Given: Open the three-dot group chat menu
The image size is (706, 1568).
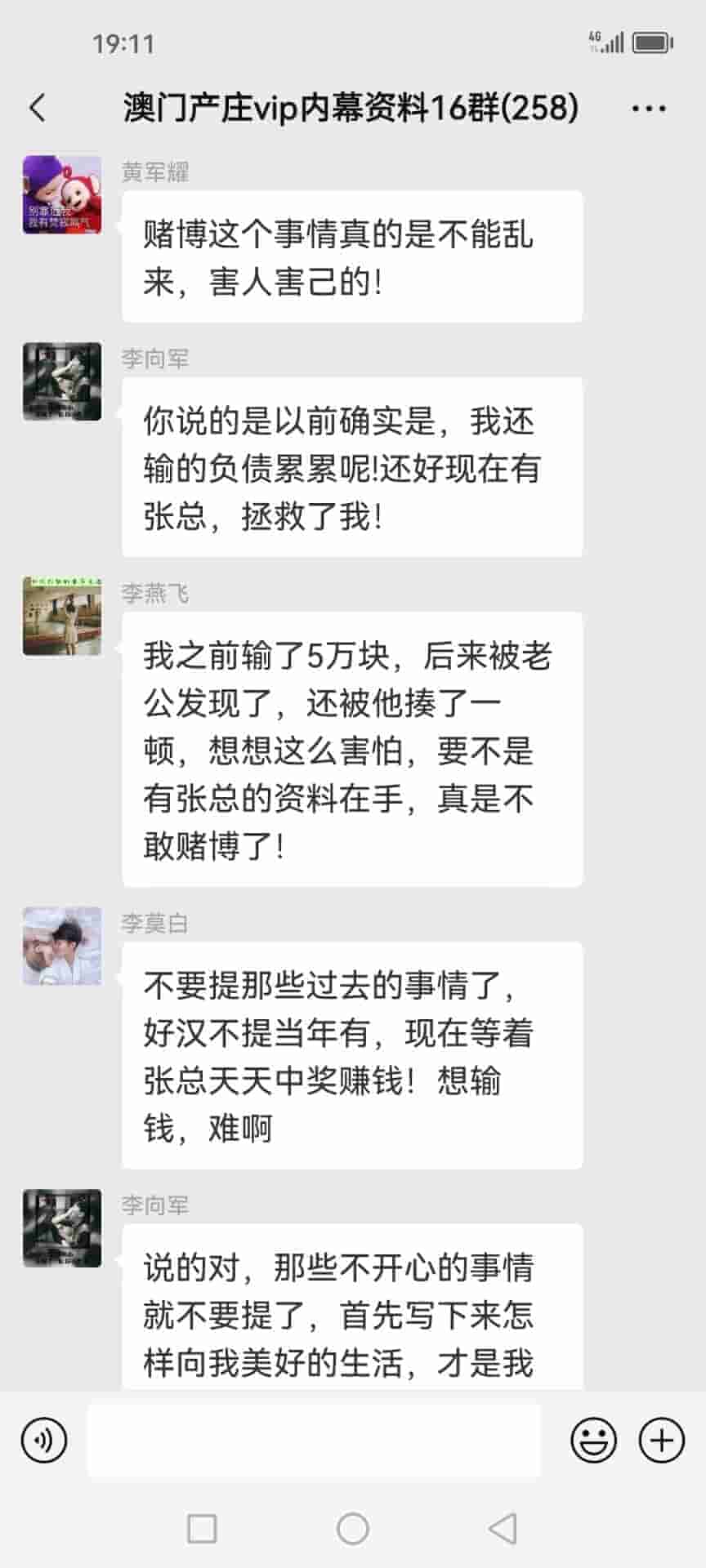Looking at the screenshot, I should pos(649,108).
